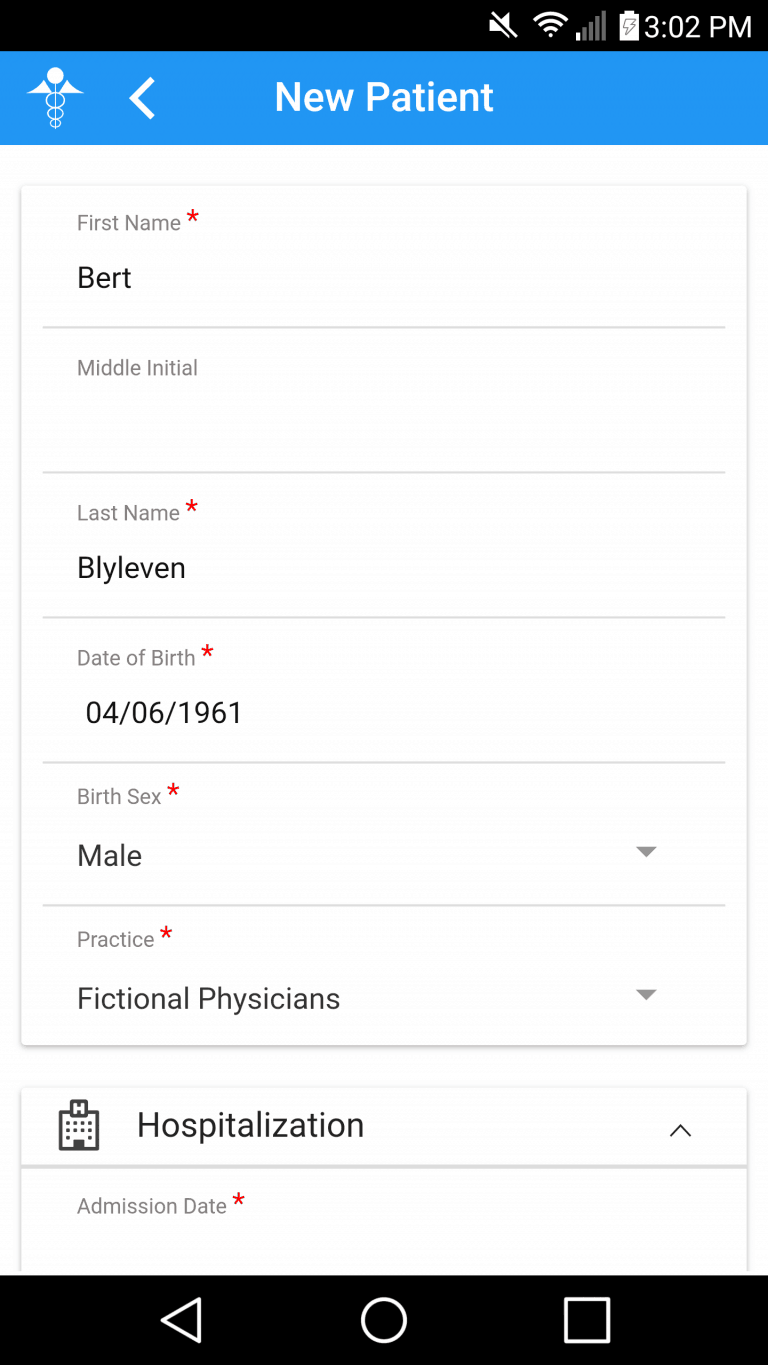
Task: Open the Practice dropdown
Action: coord(383,998)
